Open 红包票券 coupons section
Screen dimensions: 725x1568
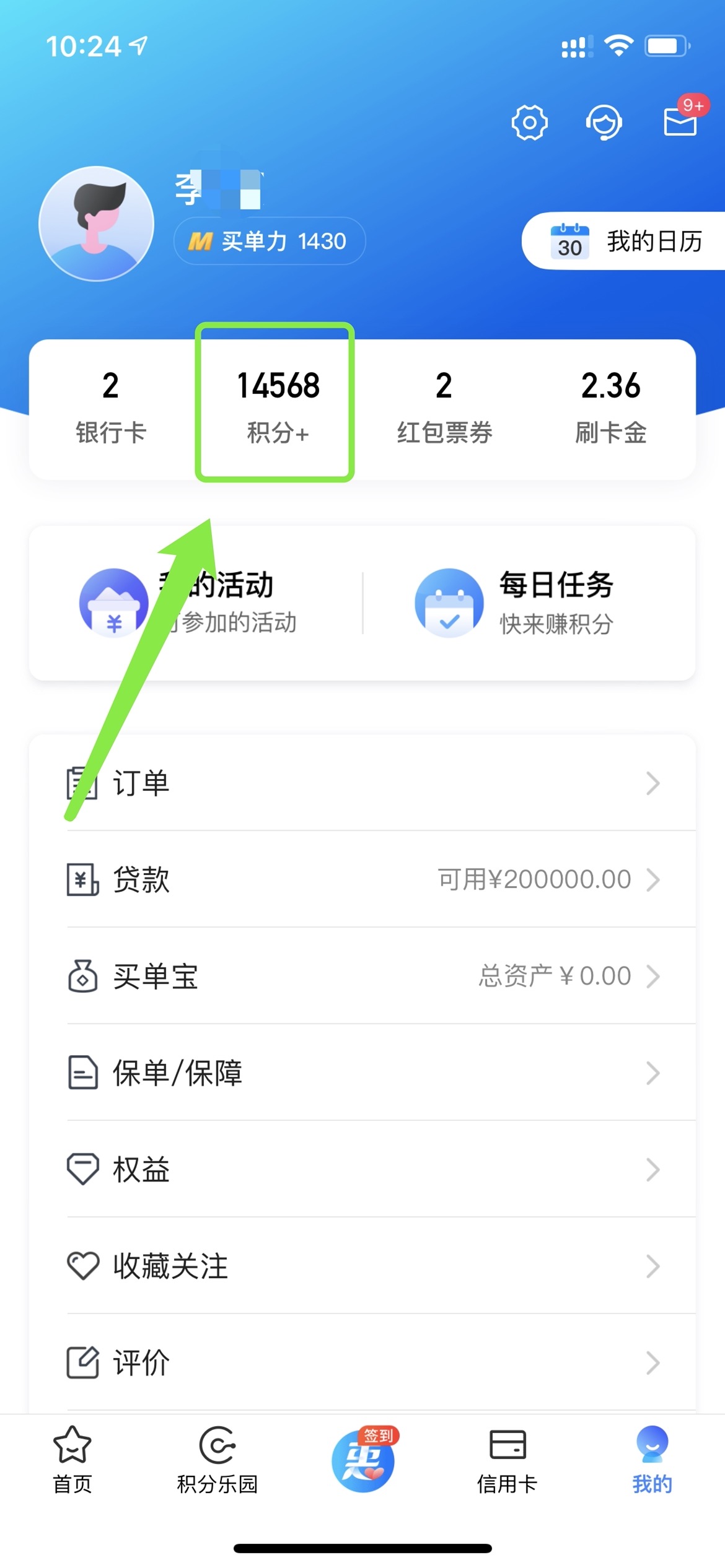444,406
